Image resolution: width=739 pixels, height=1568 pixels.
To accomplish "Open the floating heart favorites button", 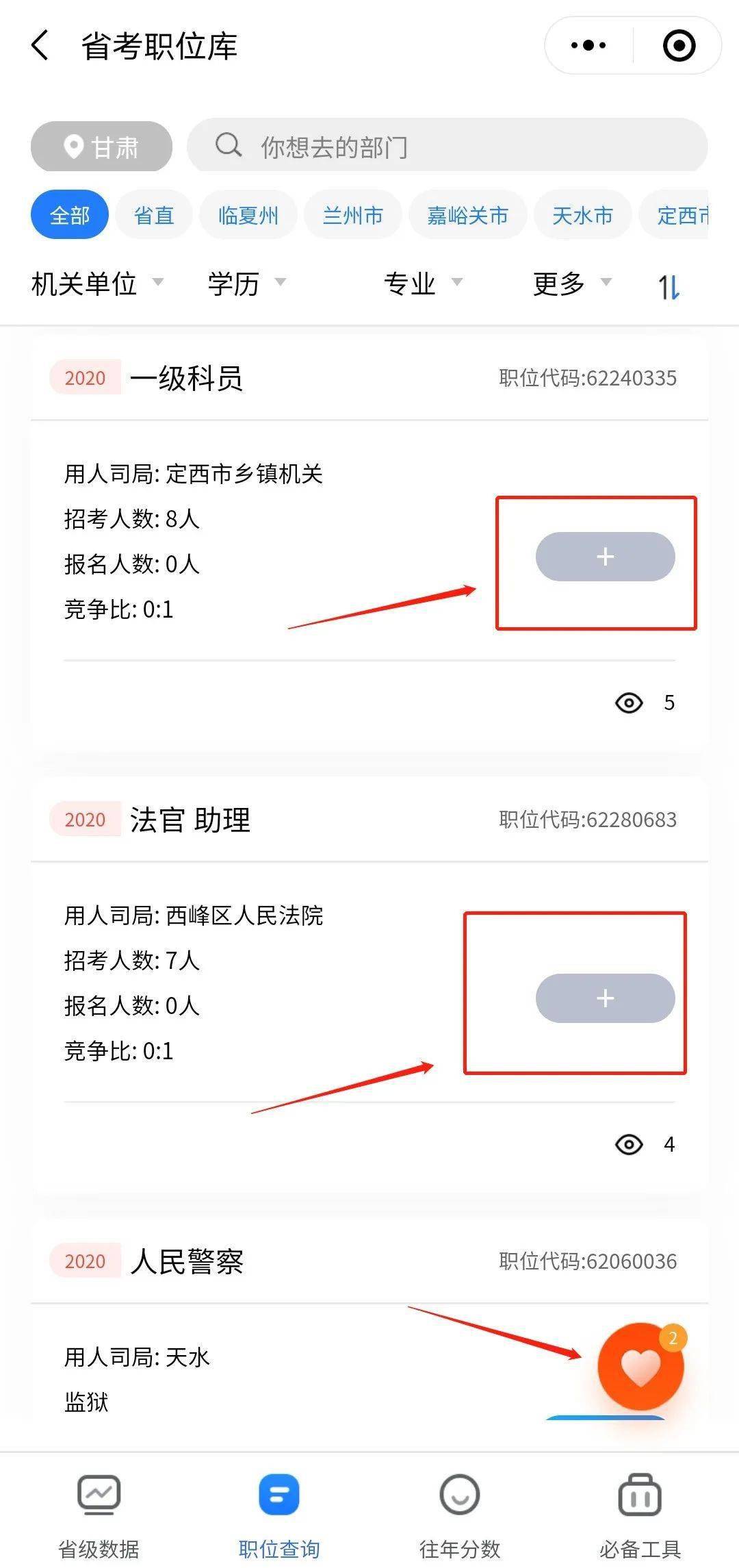I will coord(640,1367).
